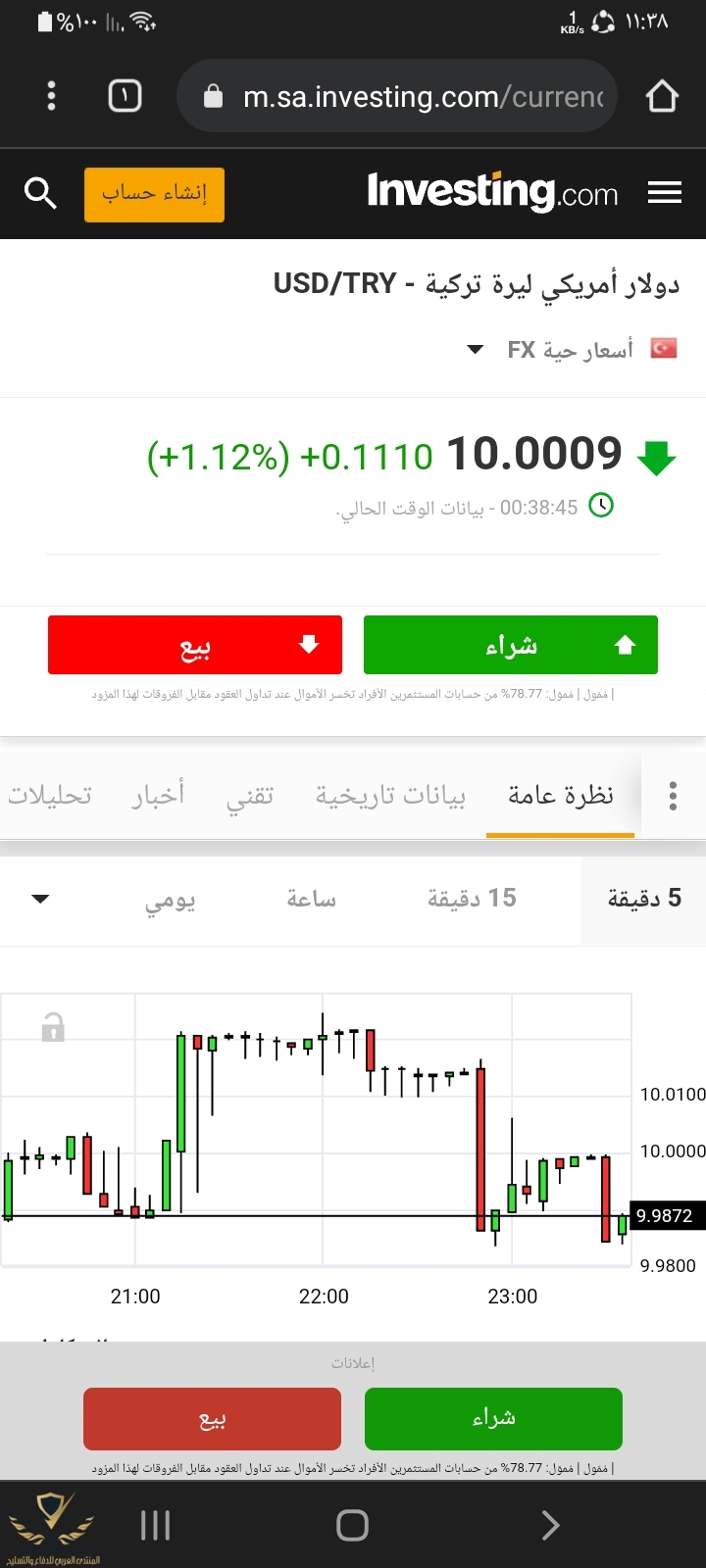Tap the red بيع button below the price
This screenshot has width=706, height=1568.
click(x=195, y=645)
